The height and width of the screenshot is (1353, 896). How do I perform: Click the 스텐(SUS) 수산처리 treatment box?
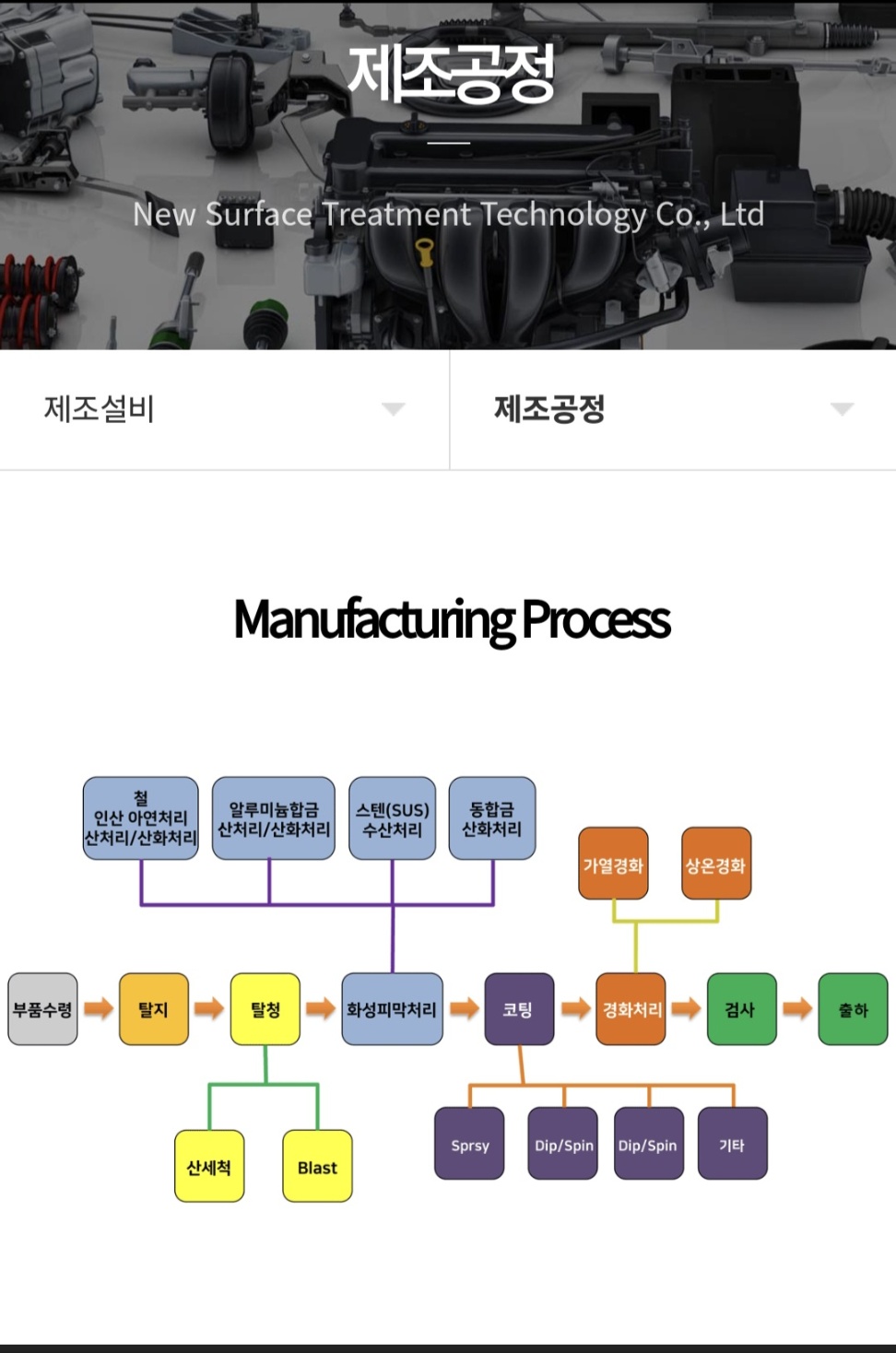[392, 818]
